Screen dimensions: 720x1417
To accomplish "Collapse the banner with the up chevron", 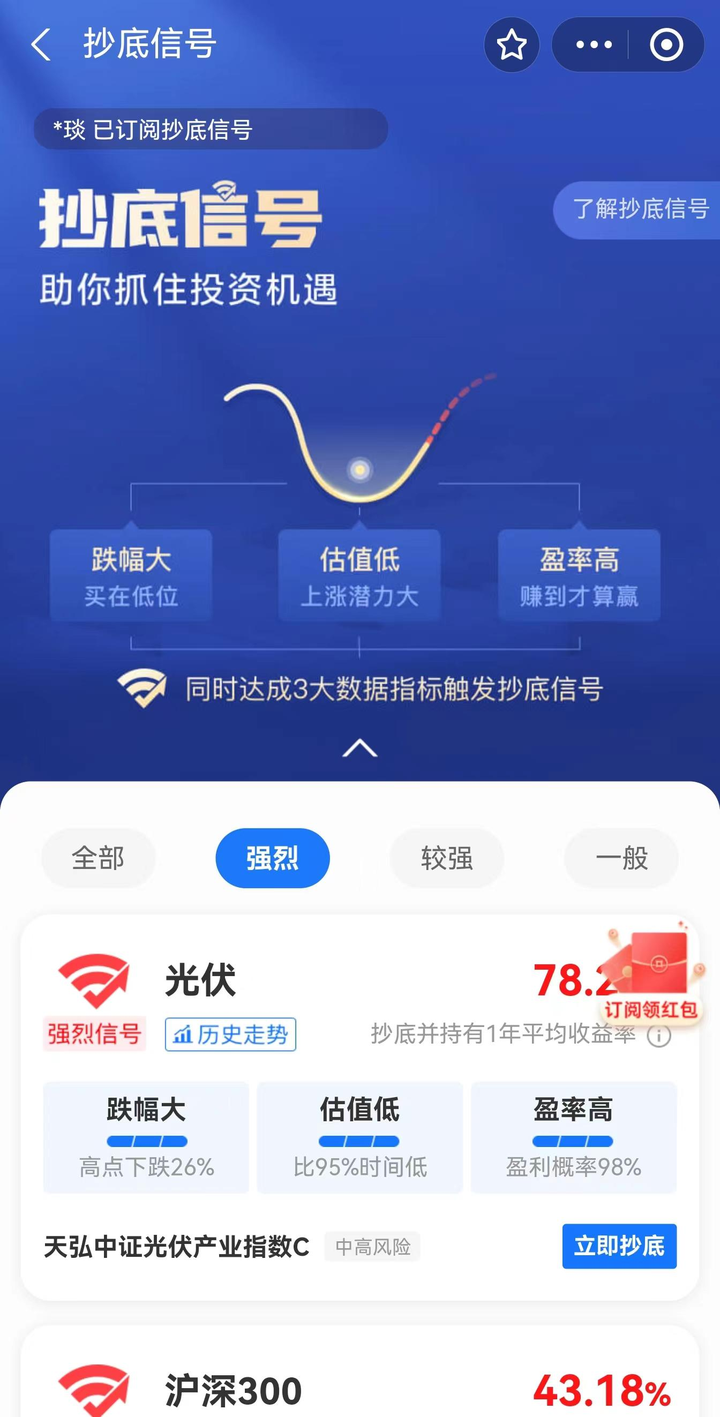I will tap(360, 748).
